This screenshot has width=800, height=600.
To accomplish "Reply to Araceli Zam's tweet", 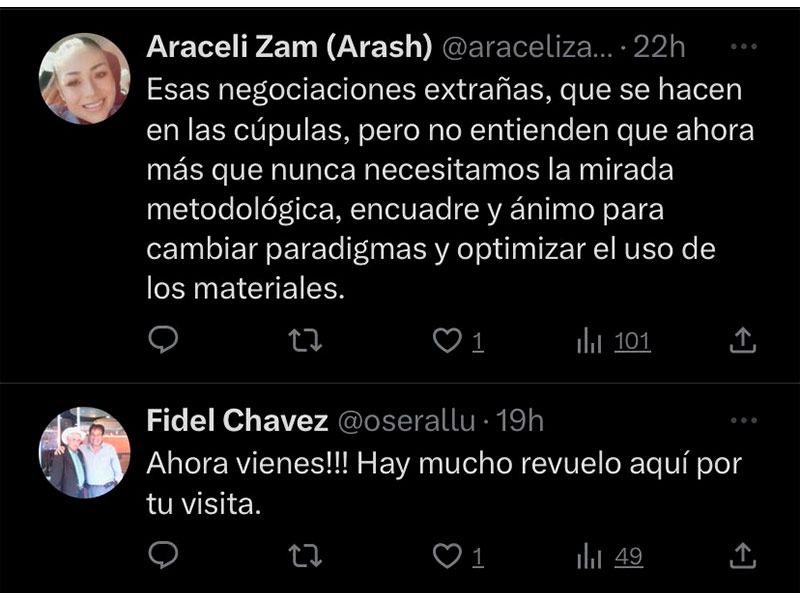I will pyautogui.click(x=163, y=342).
